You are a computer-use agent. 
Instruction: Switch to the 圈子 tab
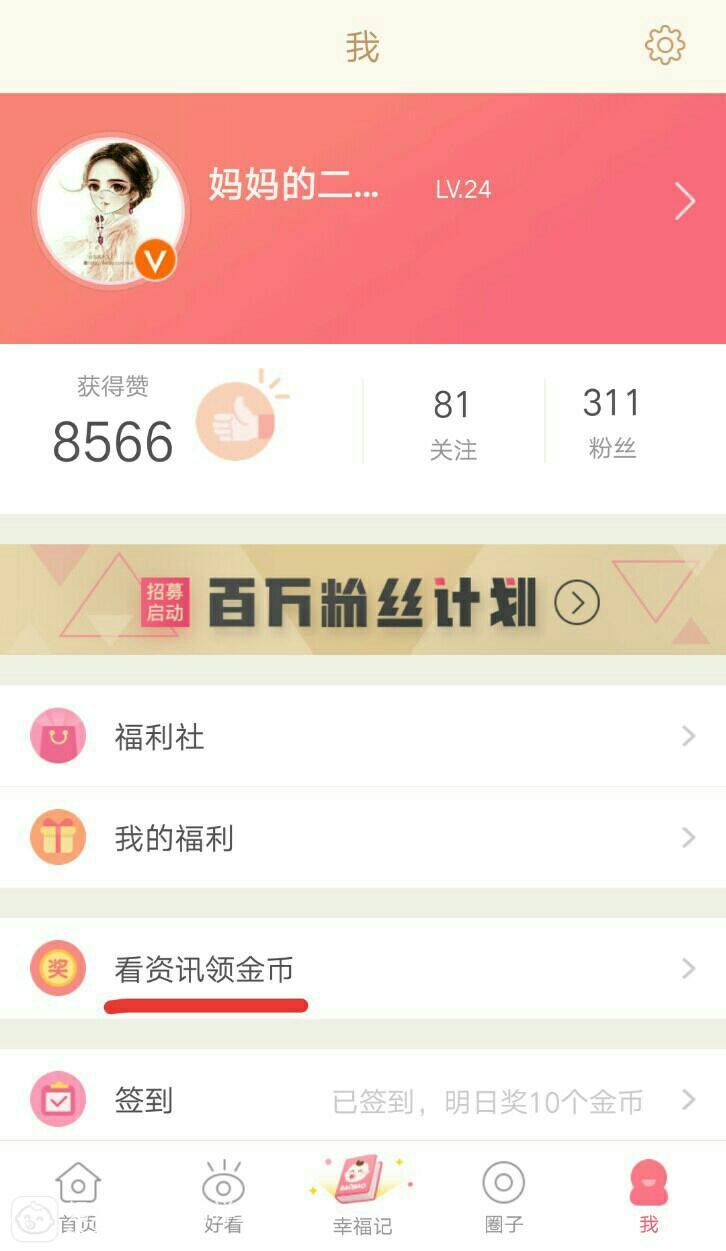coord(503,1198)
